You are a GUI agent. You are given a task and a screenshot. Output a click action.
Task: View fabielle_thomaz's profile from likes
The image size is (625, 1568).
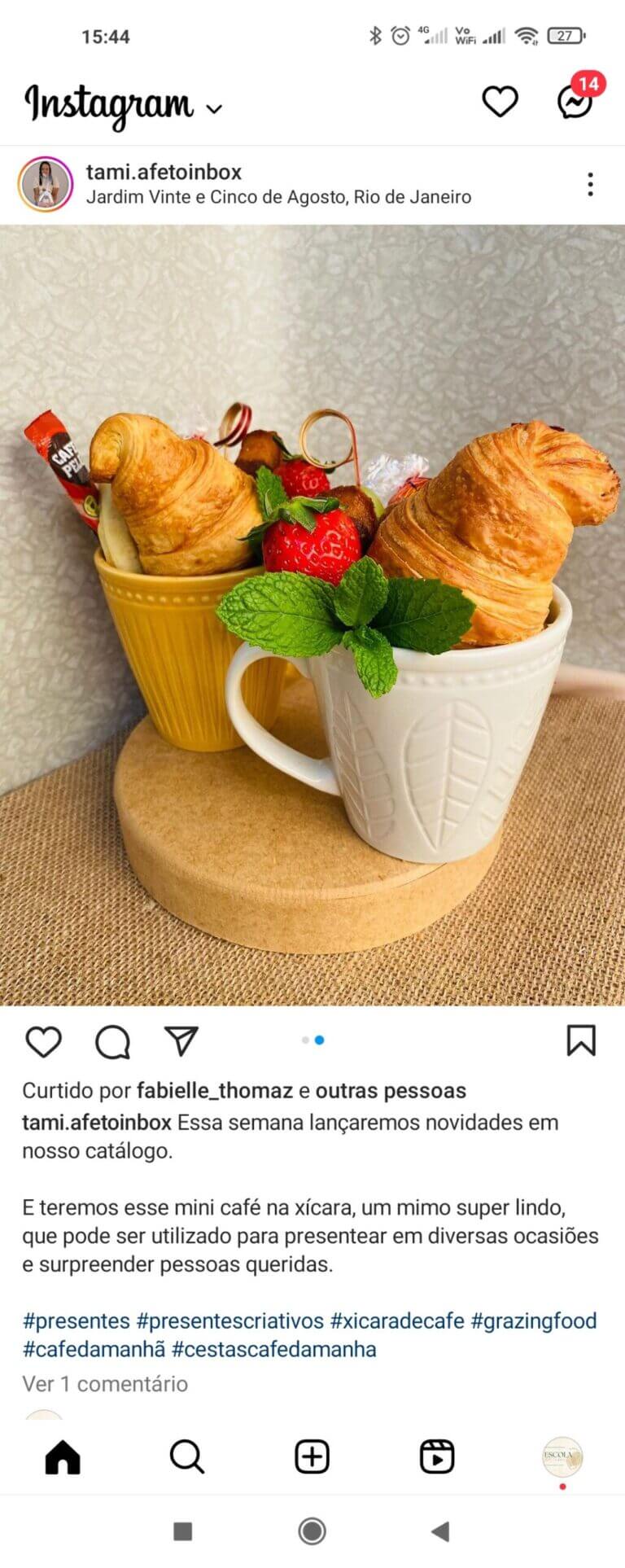click(x=214, y=1091)
